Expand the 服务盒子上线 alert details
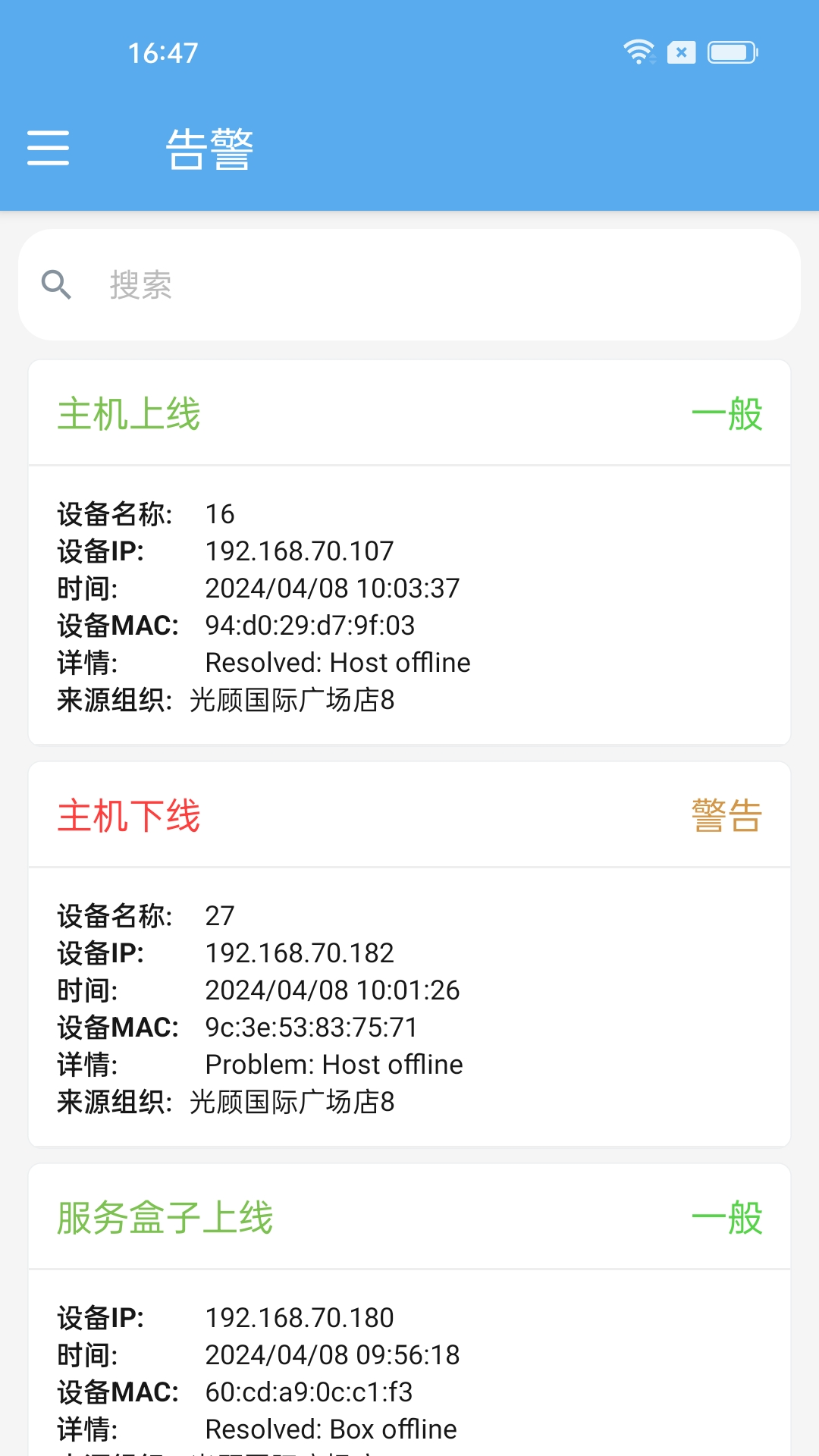The height and width of the screenshot is (1456, 819). coord(165,1216)
